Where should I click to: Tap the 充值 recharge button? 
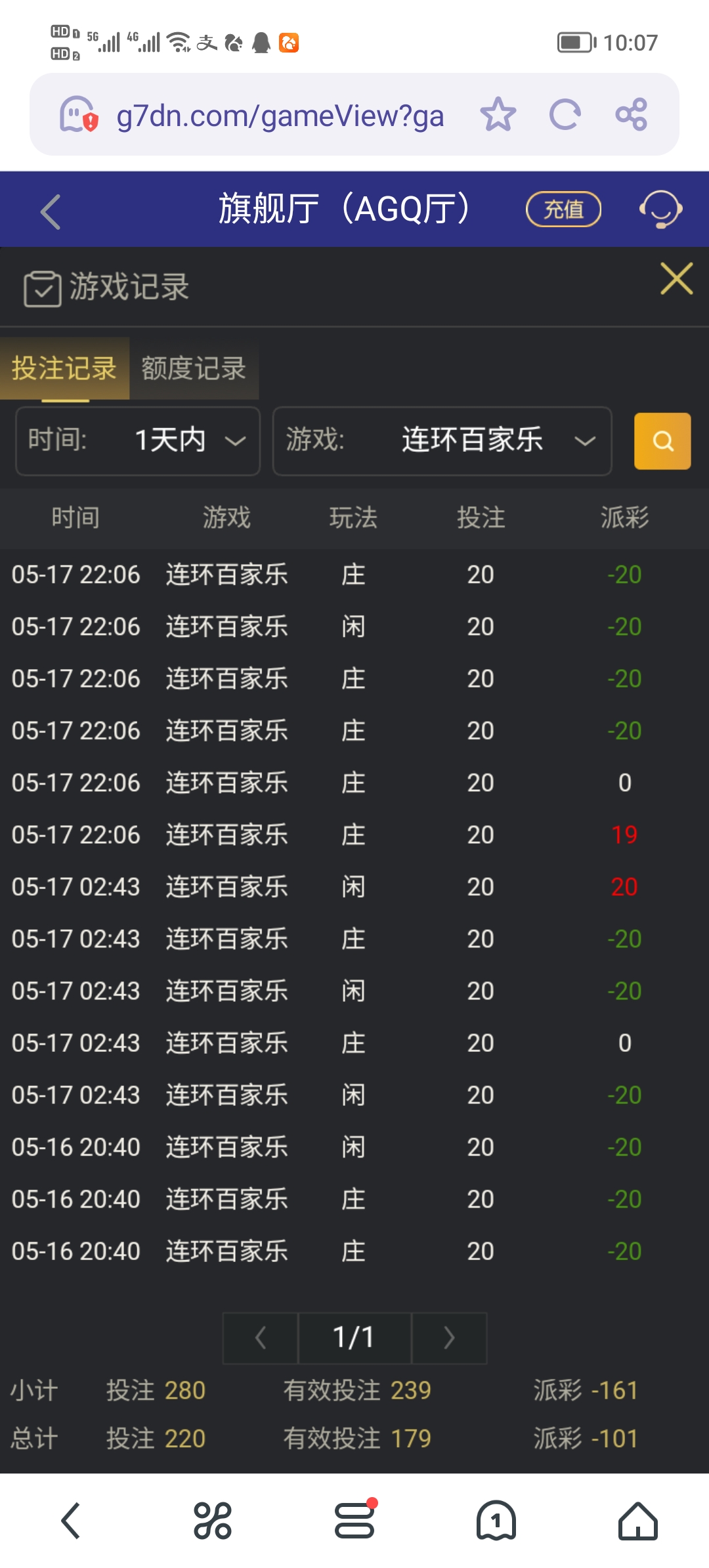(x=563, y=209)
